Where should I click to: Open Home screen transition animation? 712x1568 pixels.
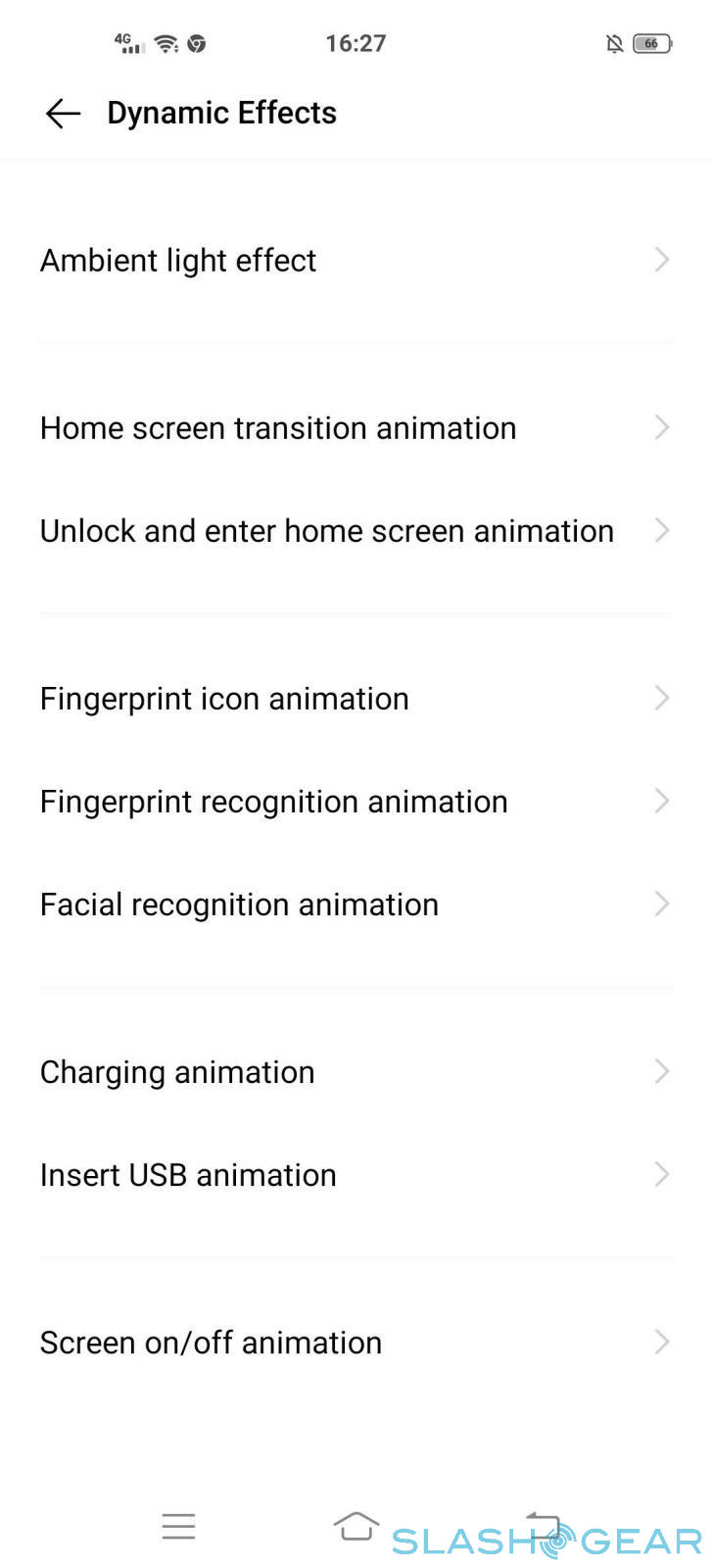pos(356,428)
